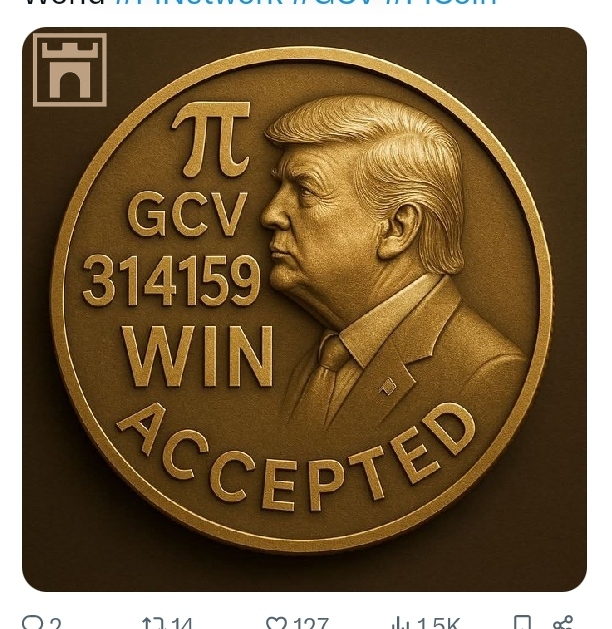Share this post
The height and width of the screenshot is (629, 612).
tap(563, 623)
